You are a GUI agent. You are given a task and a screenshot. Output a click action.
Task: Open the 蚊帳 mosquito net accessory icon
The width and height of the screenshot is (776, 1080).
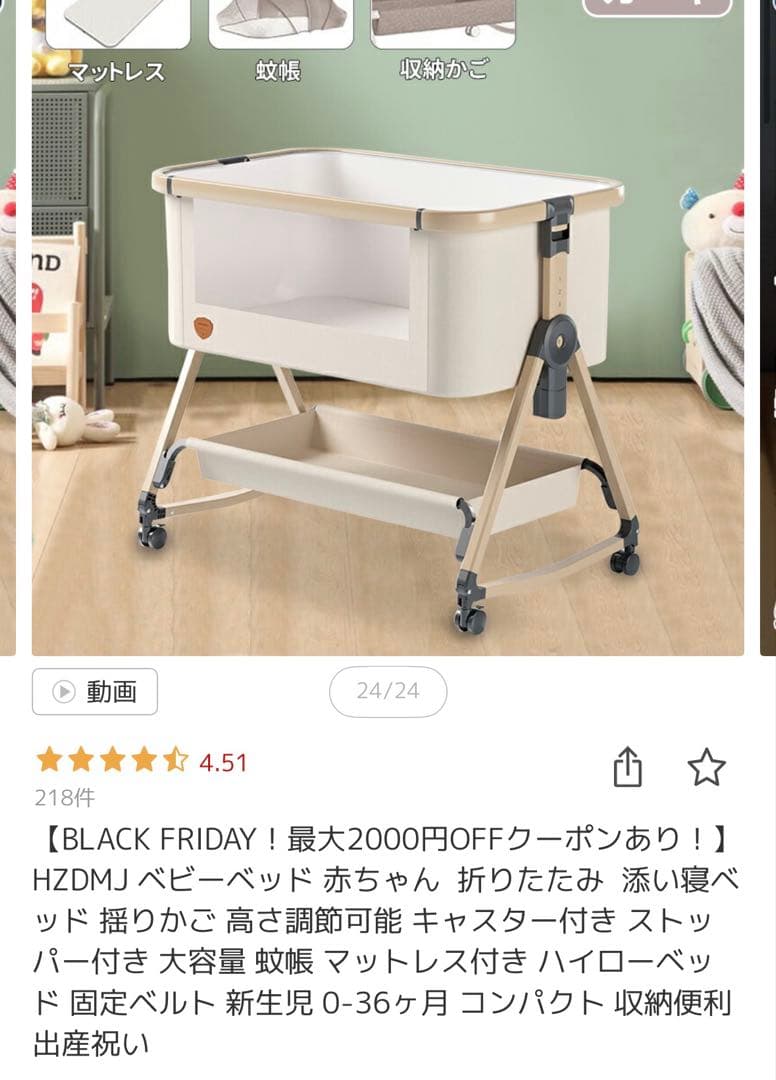282,25
